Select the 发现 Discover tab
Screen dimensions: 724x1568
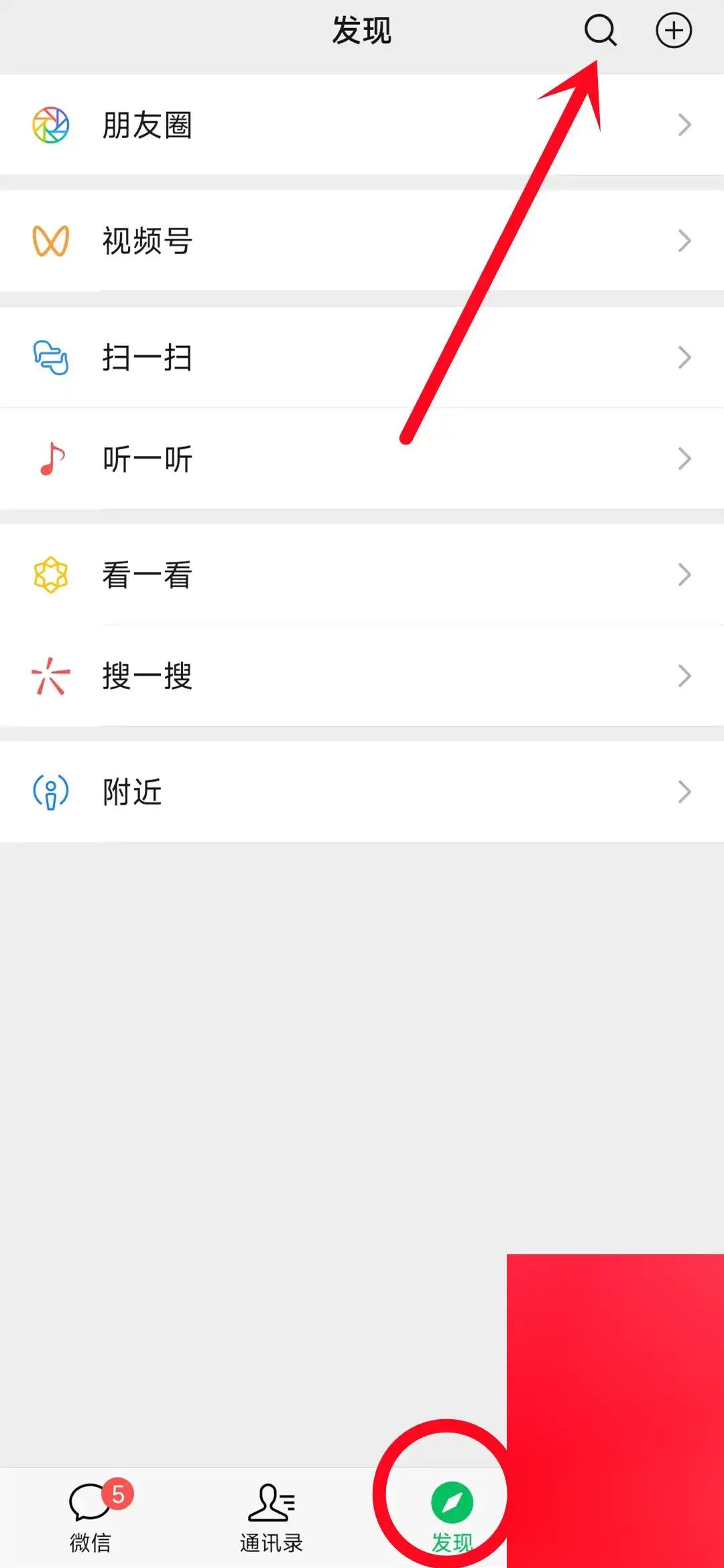[452, 1516]
